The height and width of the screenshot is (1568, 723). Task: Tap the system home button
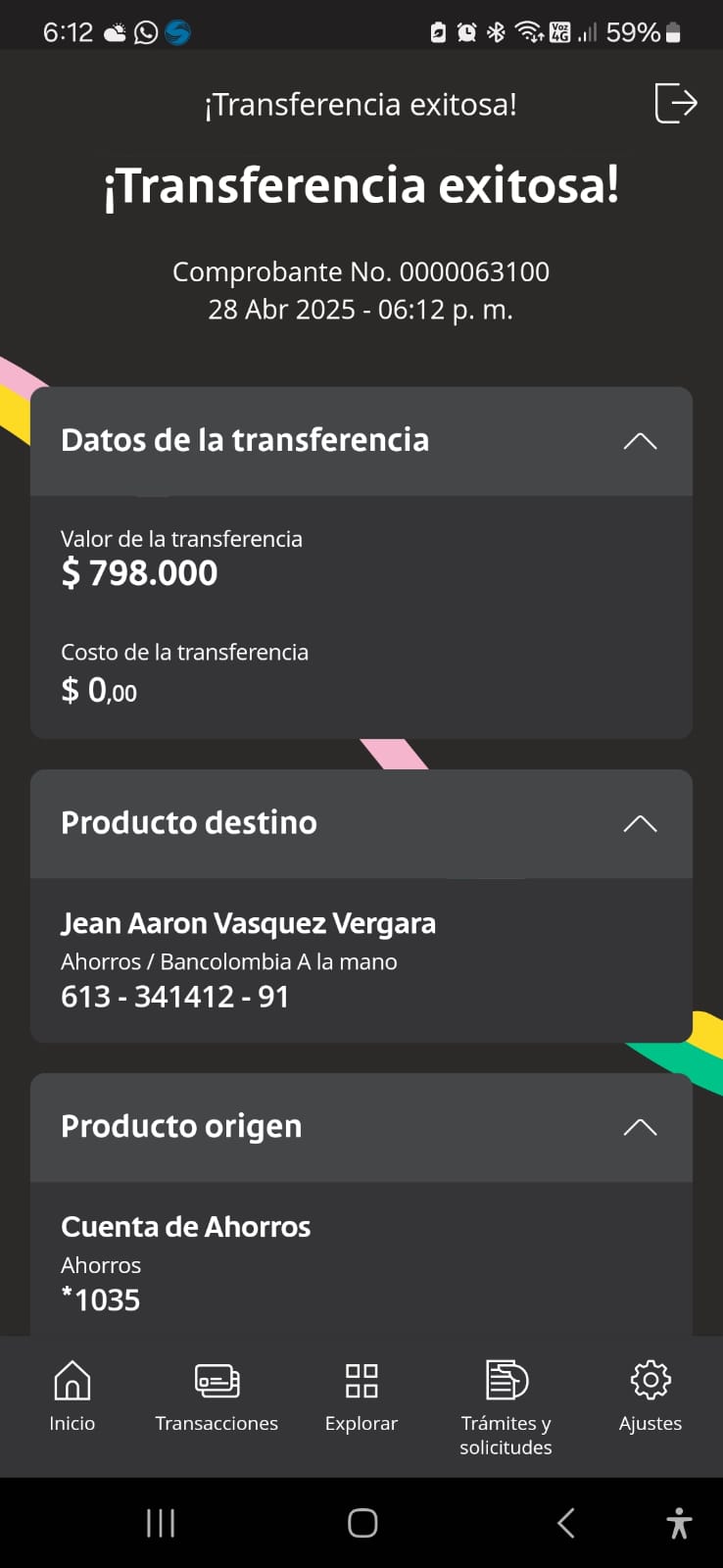coord(362,1523)
